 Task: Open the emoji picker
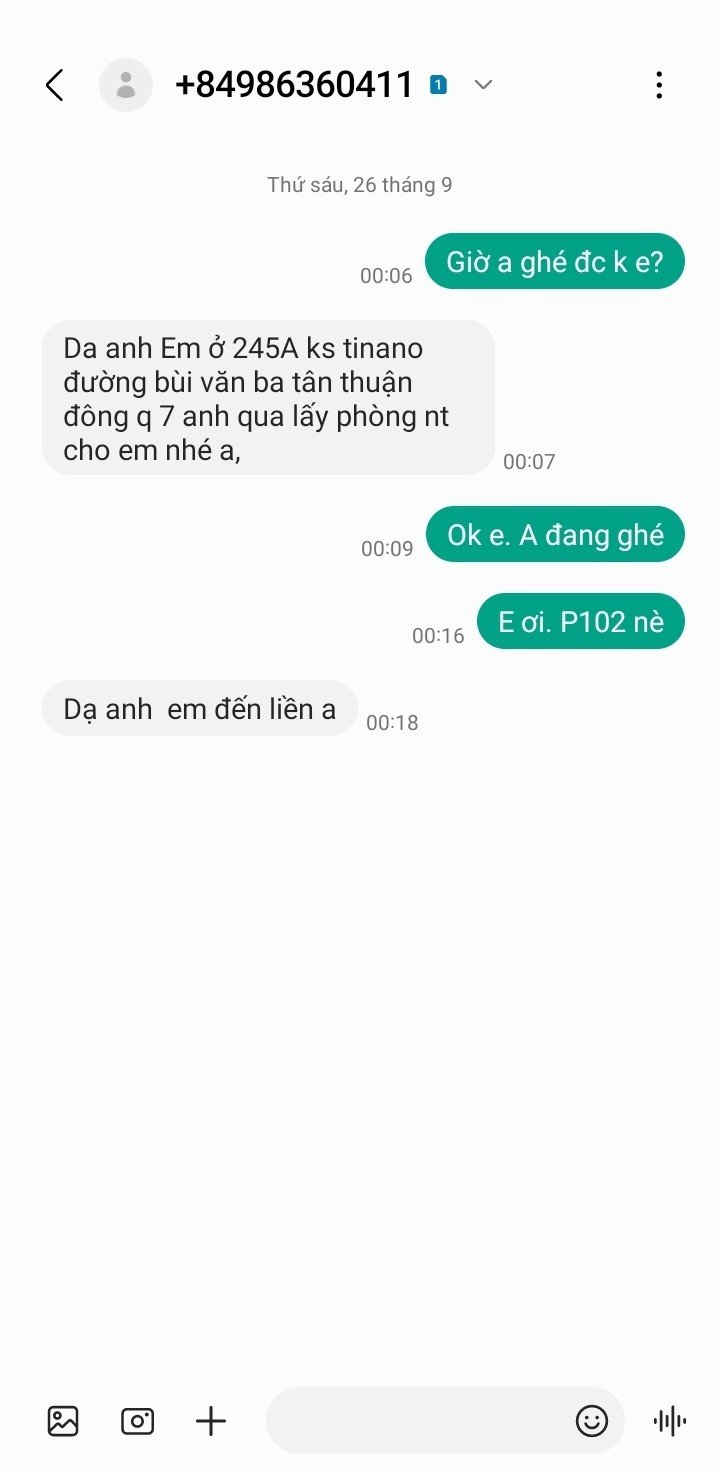pos(591,1420)
